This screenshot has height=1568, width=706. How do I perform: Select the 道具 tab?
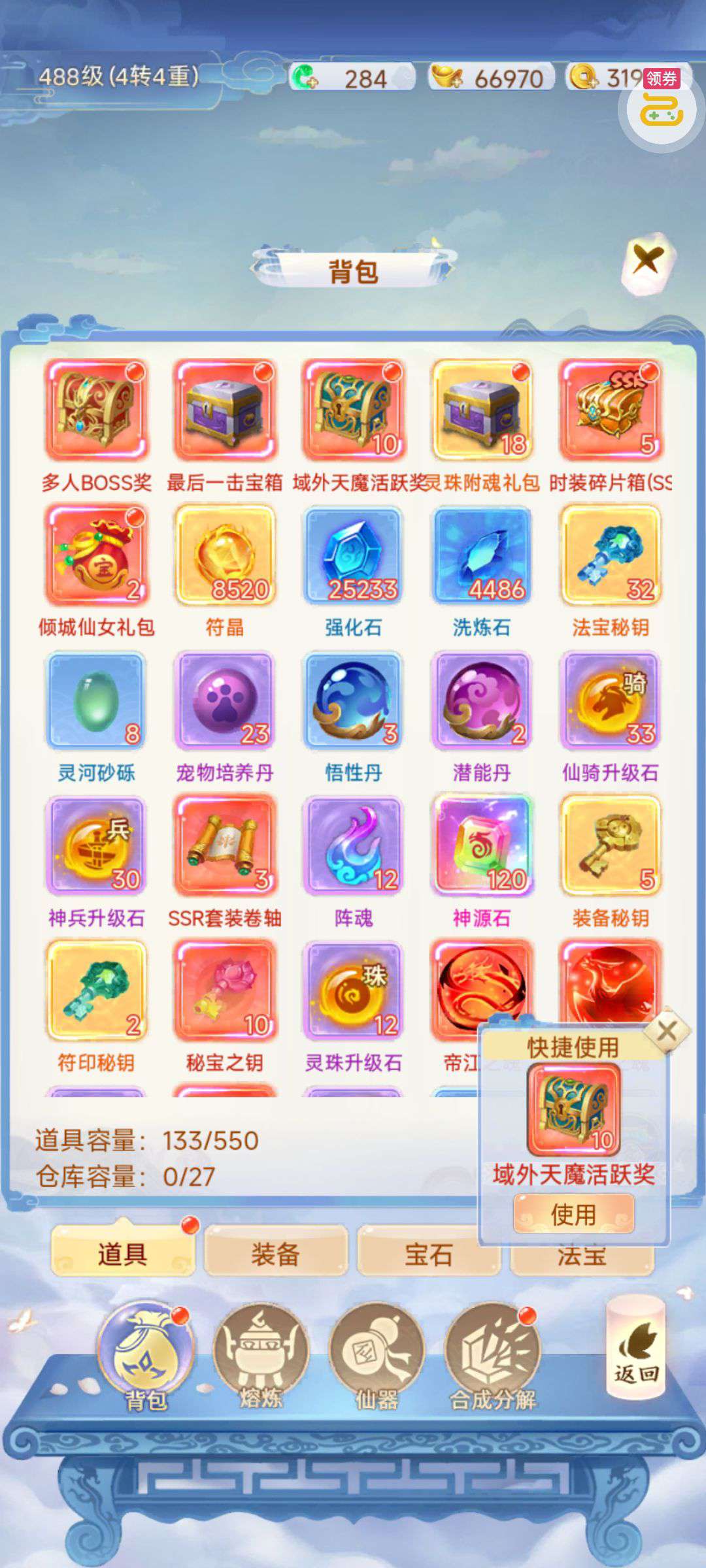122,1252
